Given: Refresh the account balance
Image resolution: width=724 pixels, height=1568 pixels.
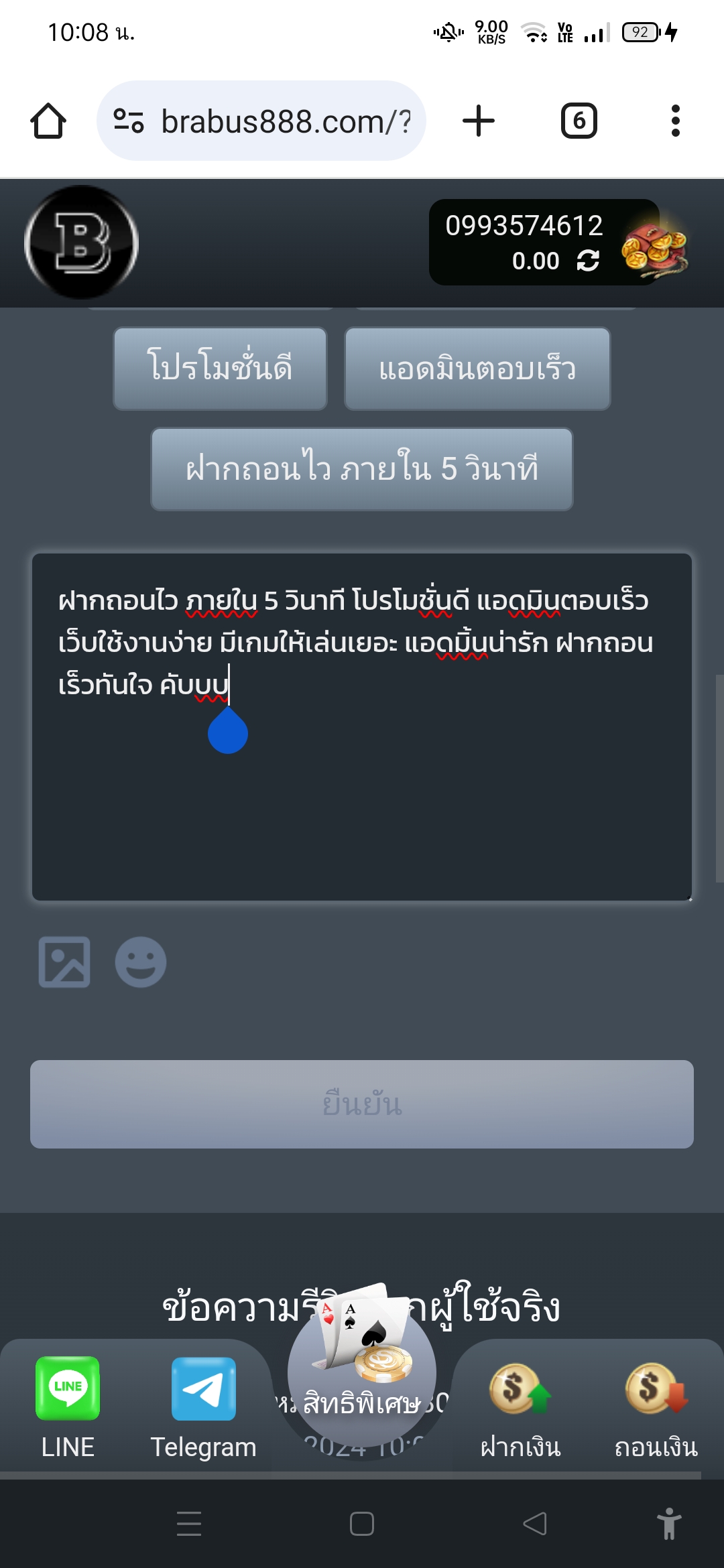Looking at the screenshot, I should coord(588,261).
